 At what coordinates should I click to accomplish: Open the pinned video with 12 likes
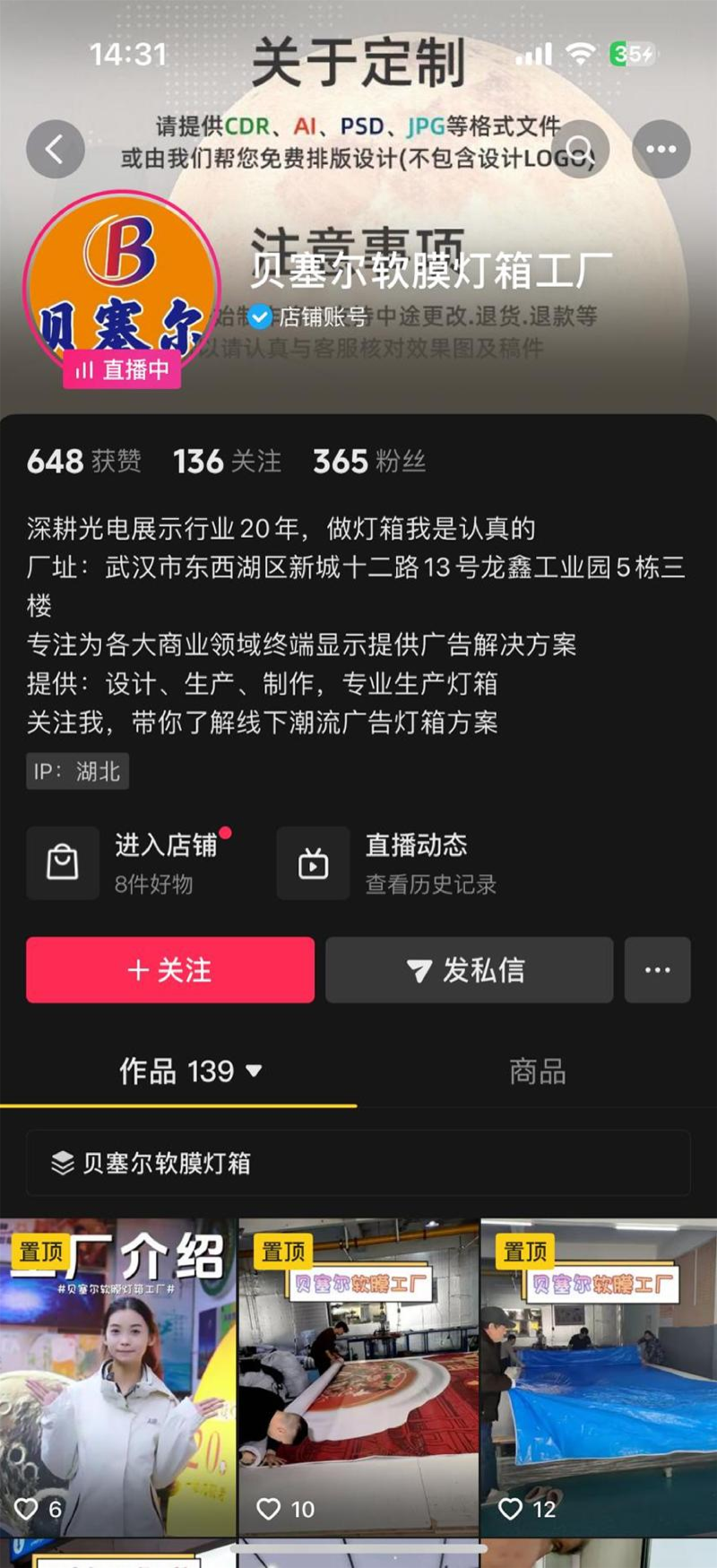pyautogui.click(x=599, y=1378)
